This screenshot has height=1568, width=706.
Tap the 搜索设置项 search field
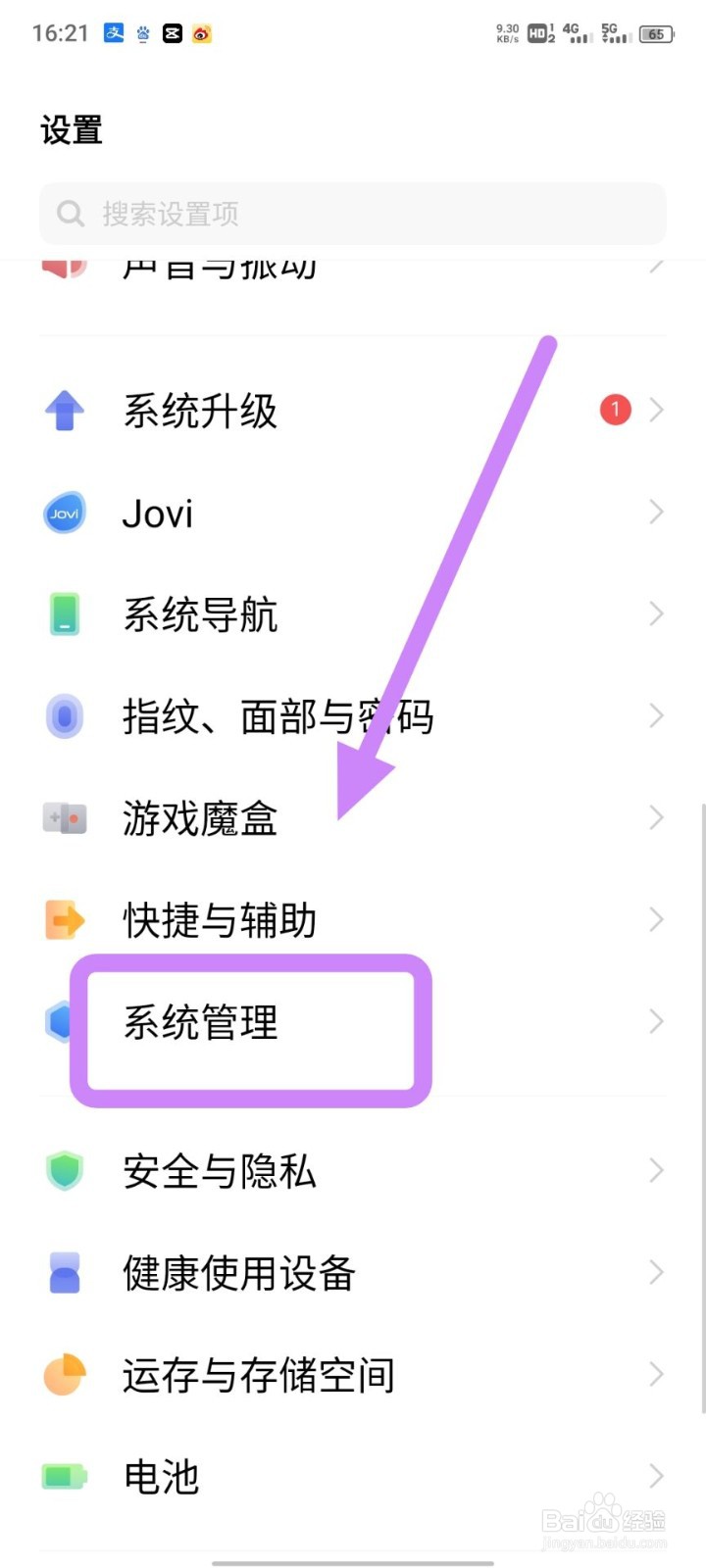click(x=352, y=214)
